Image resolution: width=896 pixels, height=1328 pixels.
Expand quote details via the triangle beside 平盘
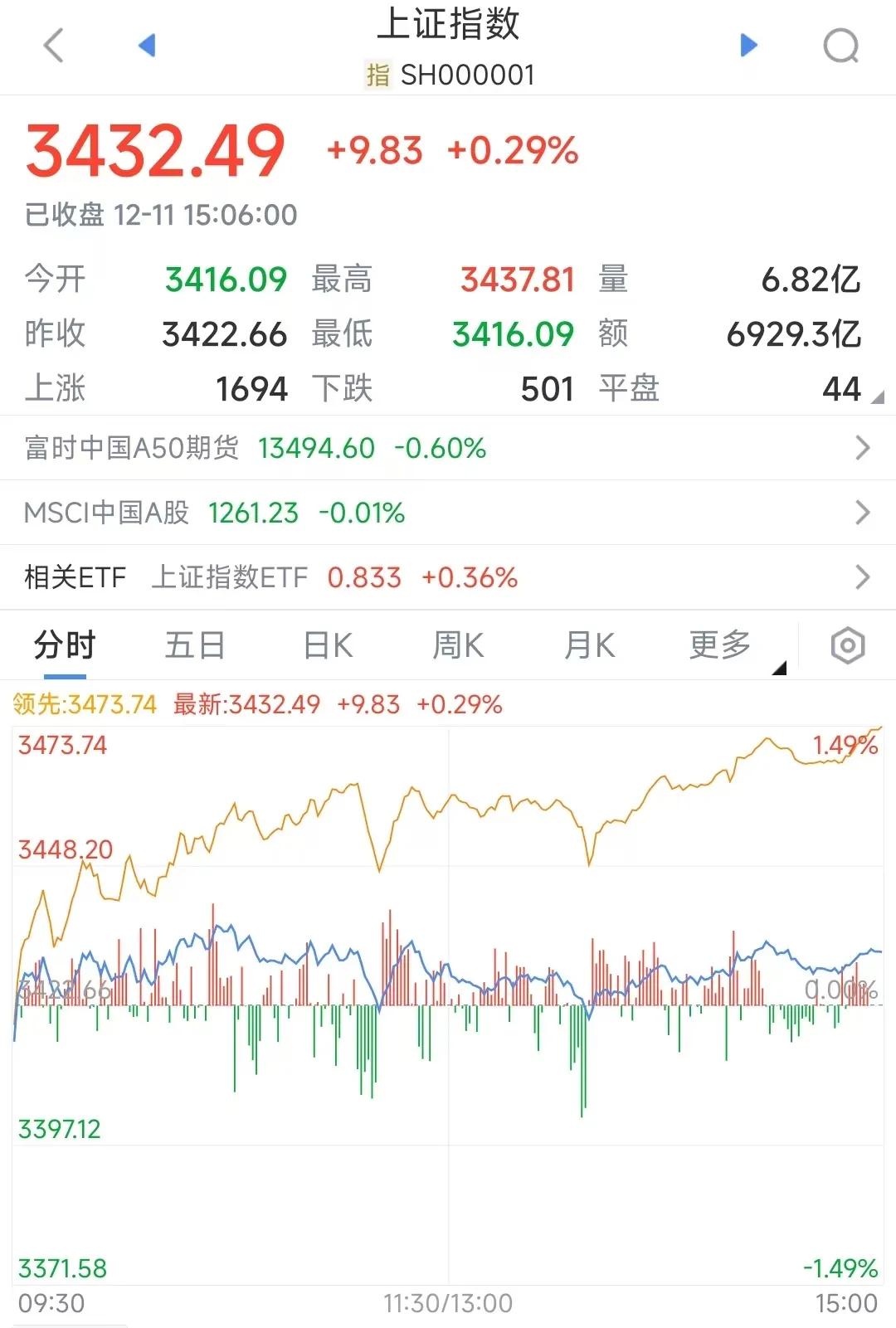point(878,398)
